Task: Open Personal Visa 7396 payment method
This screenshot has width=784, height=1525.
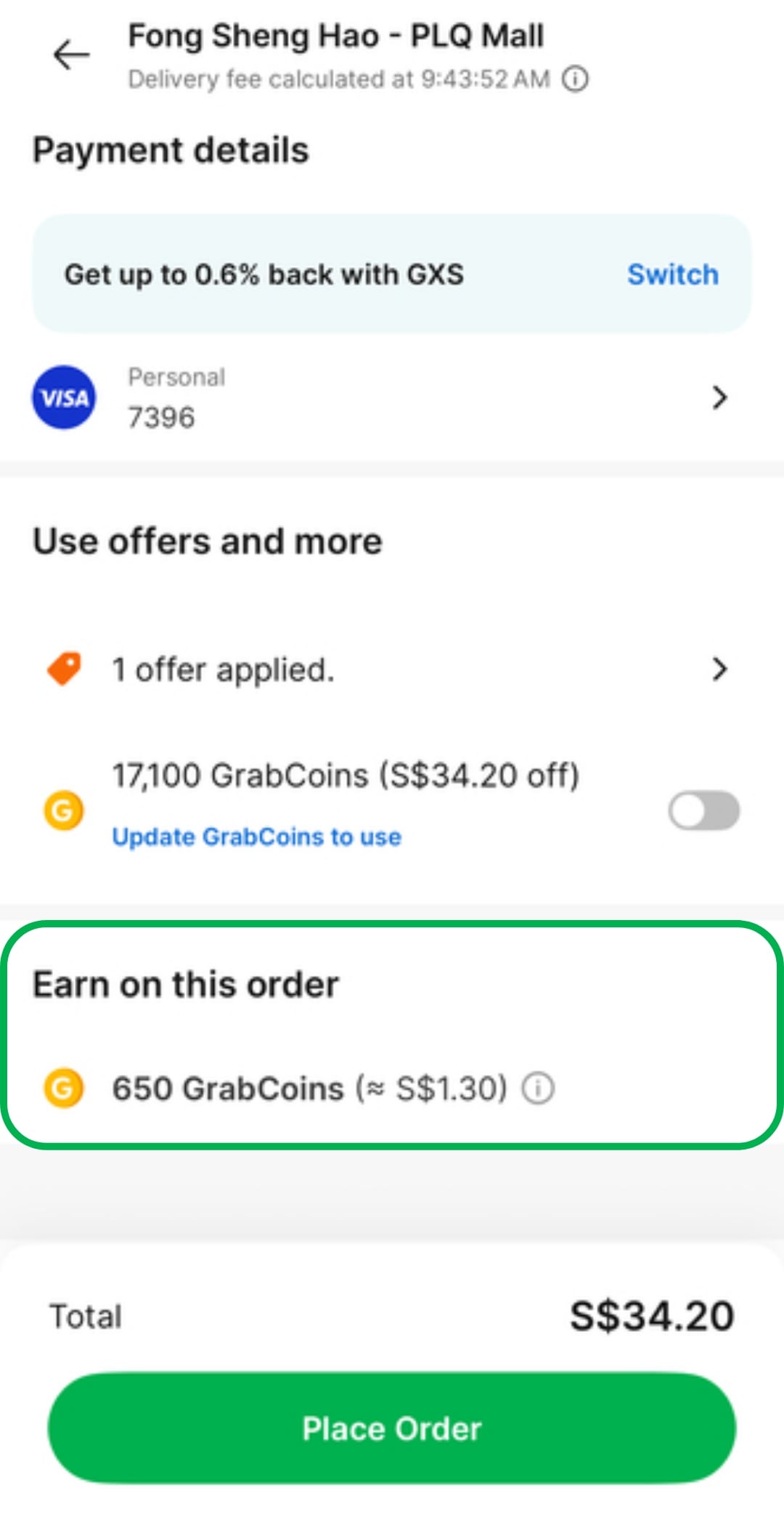Action: (392, 397)
